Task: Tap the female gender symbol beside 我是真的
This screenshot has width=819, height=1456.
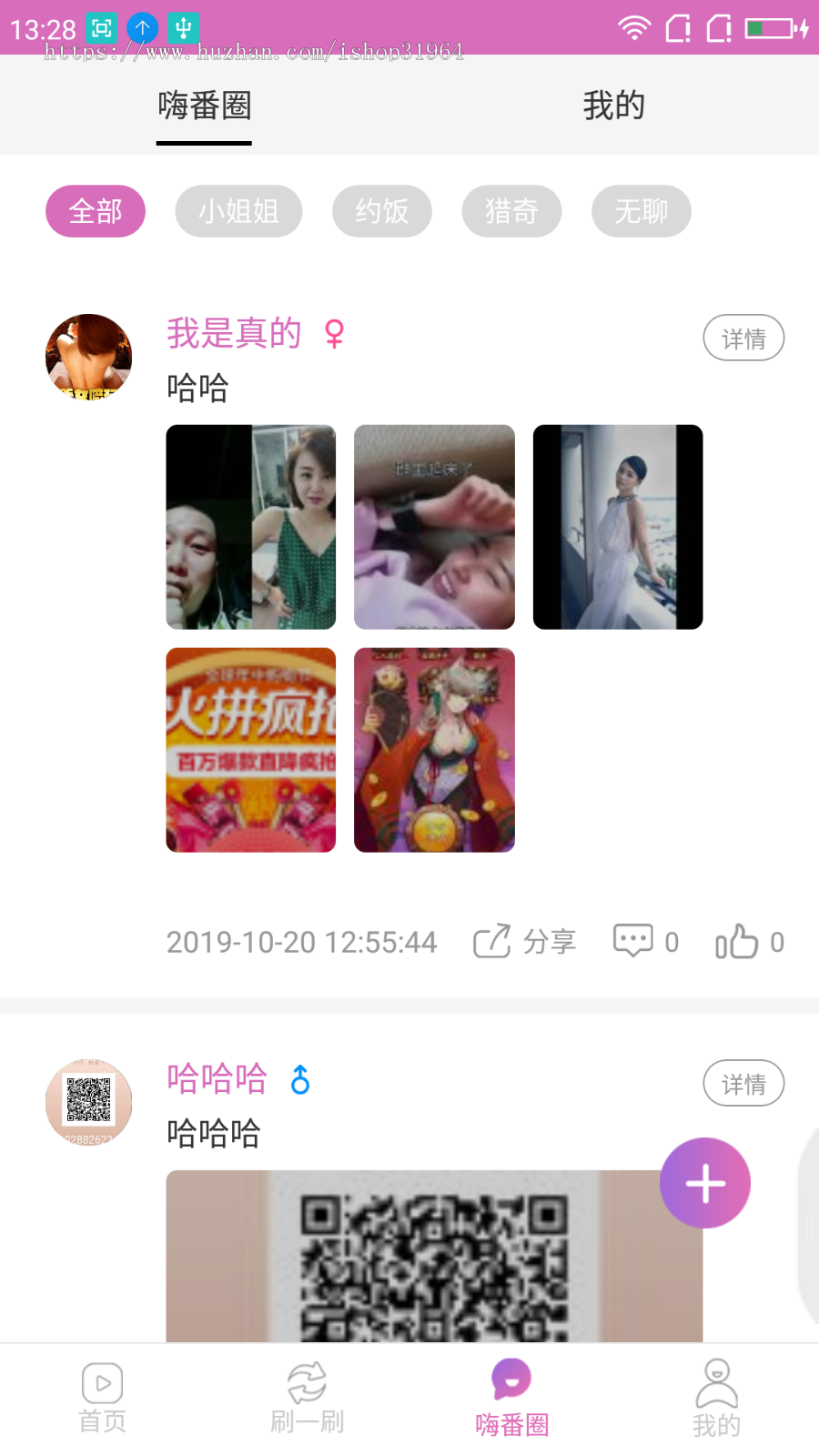Action: (335, 335)
